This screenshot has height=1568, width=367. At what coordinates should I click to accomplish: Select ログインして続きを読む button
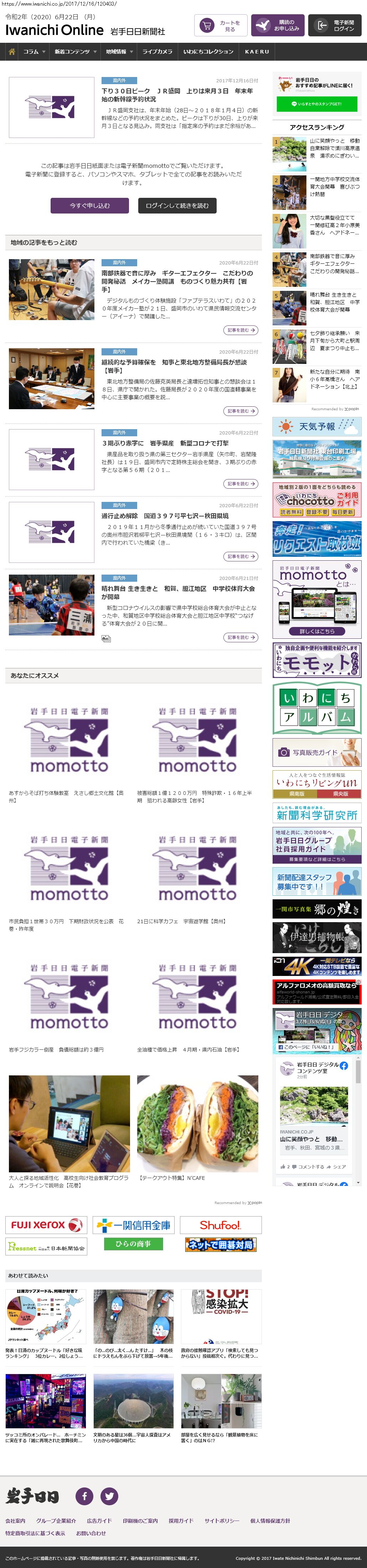(x=177, y=206)
